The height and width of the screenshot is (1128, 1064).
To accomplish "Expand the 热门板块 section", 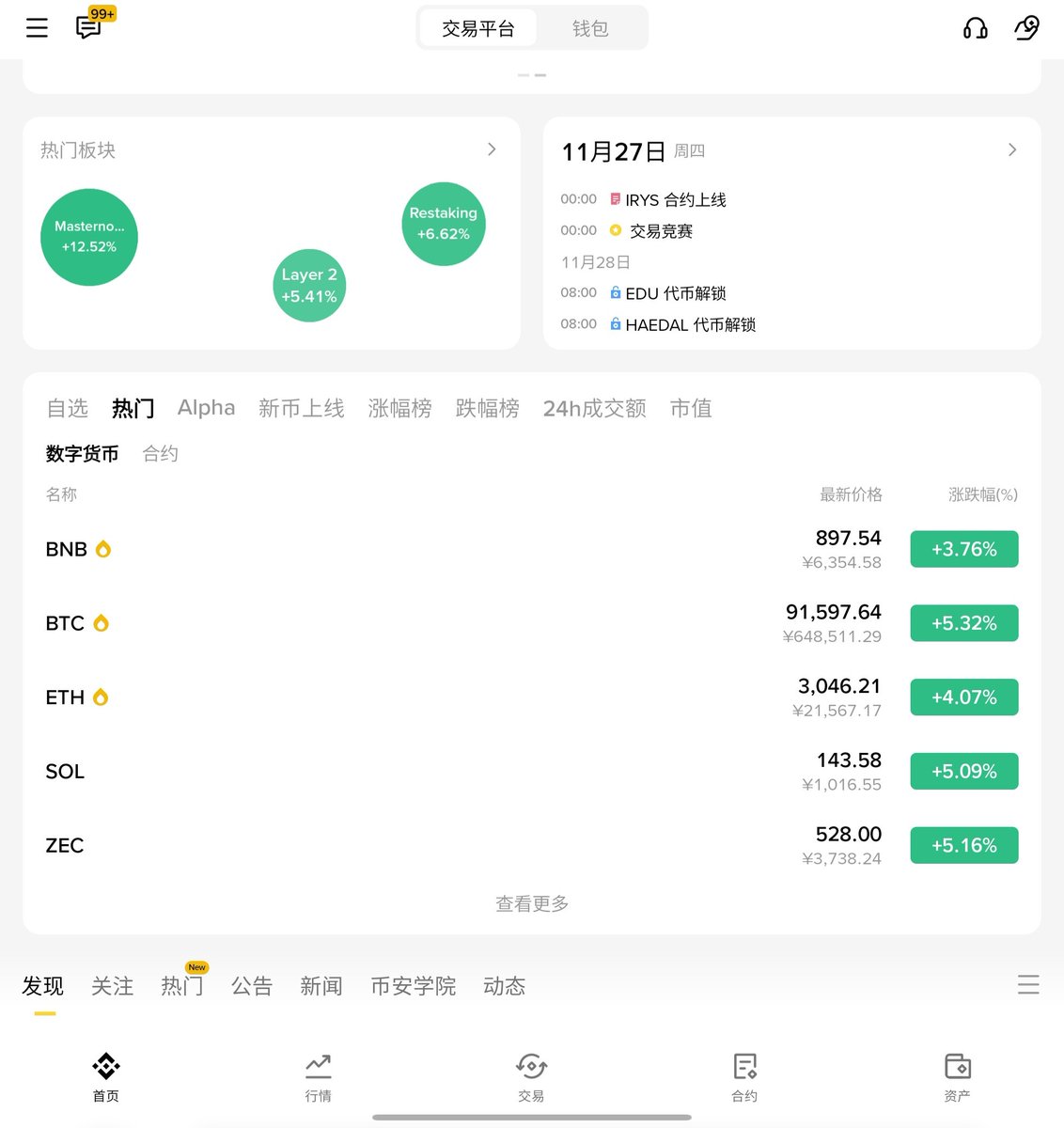I will pyautogui.click(x=492, y=149).
